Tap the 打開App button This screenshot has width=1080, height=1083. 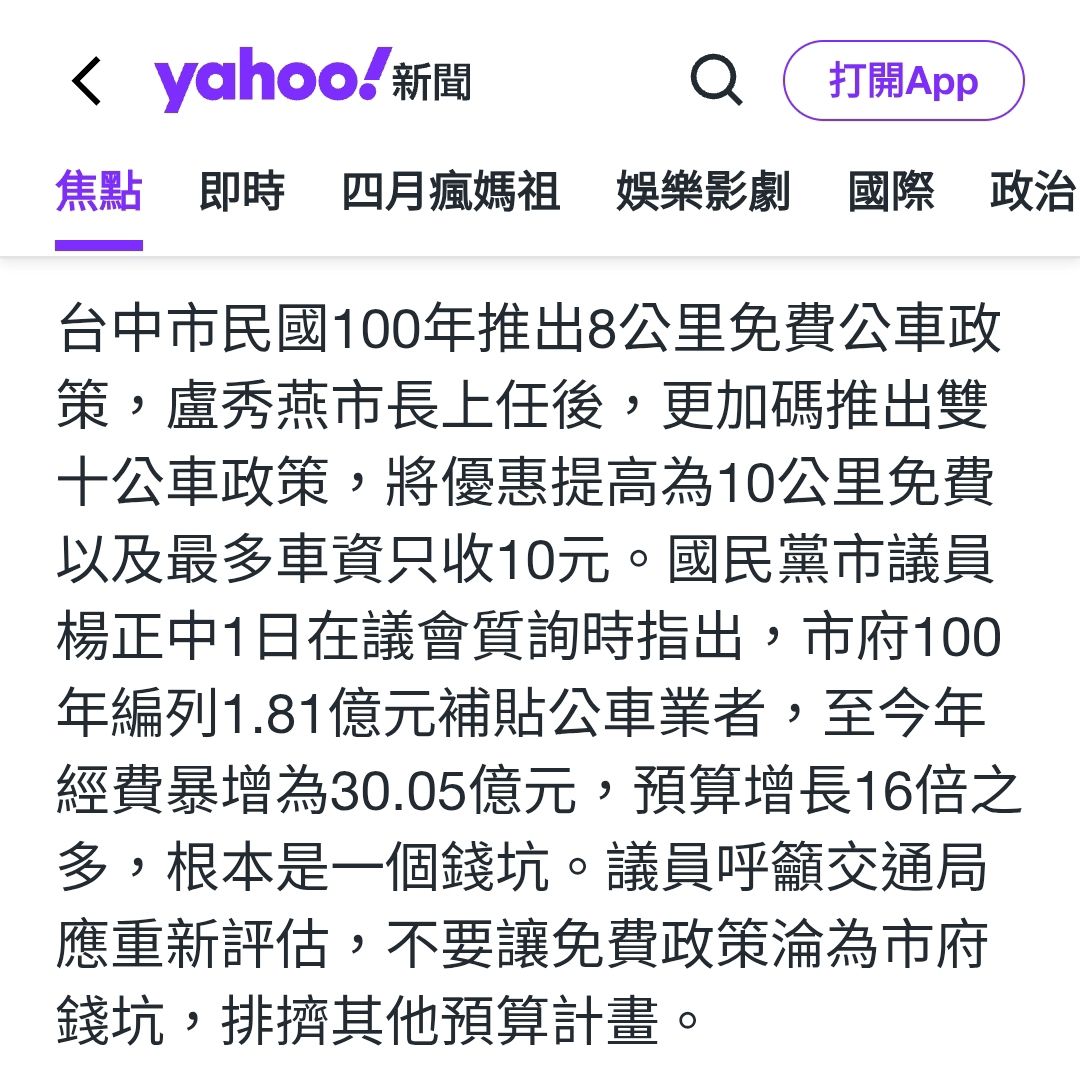903,80
